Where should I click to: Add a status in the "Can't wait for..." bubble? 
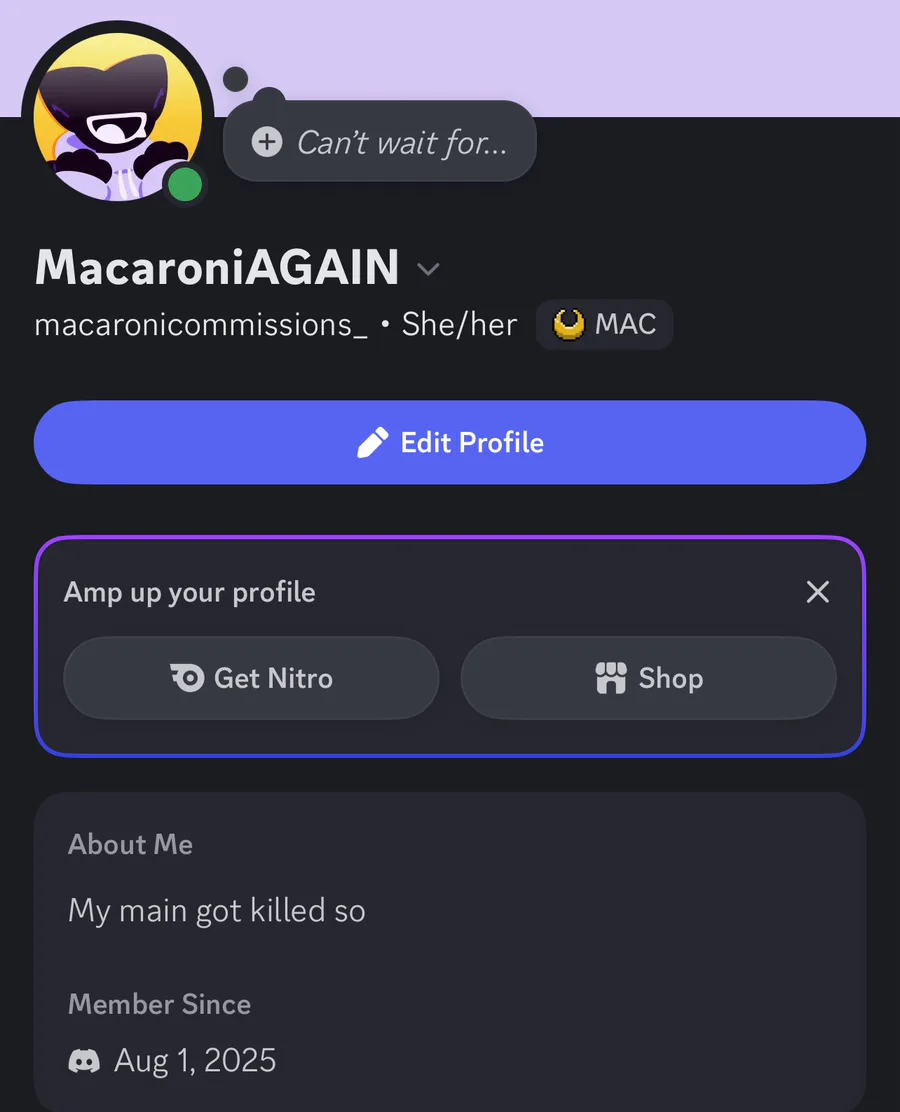(380, 142)
